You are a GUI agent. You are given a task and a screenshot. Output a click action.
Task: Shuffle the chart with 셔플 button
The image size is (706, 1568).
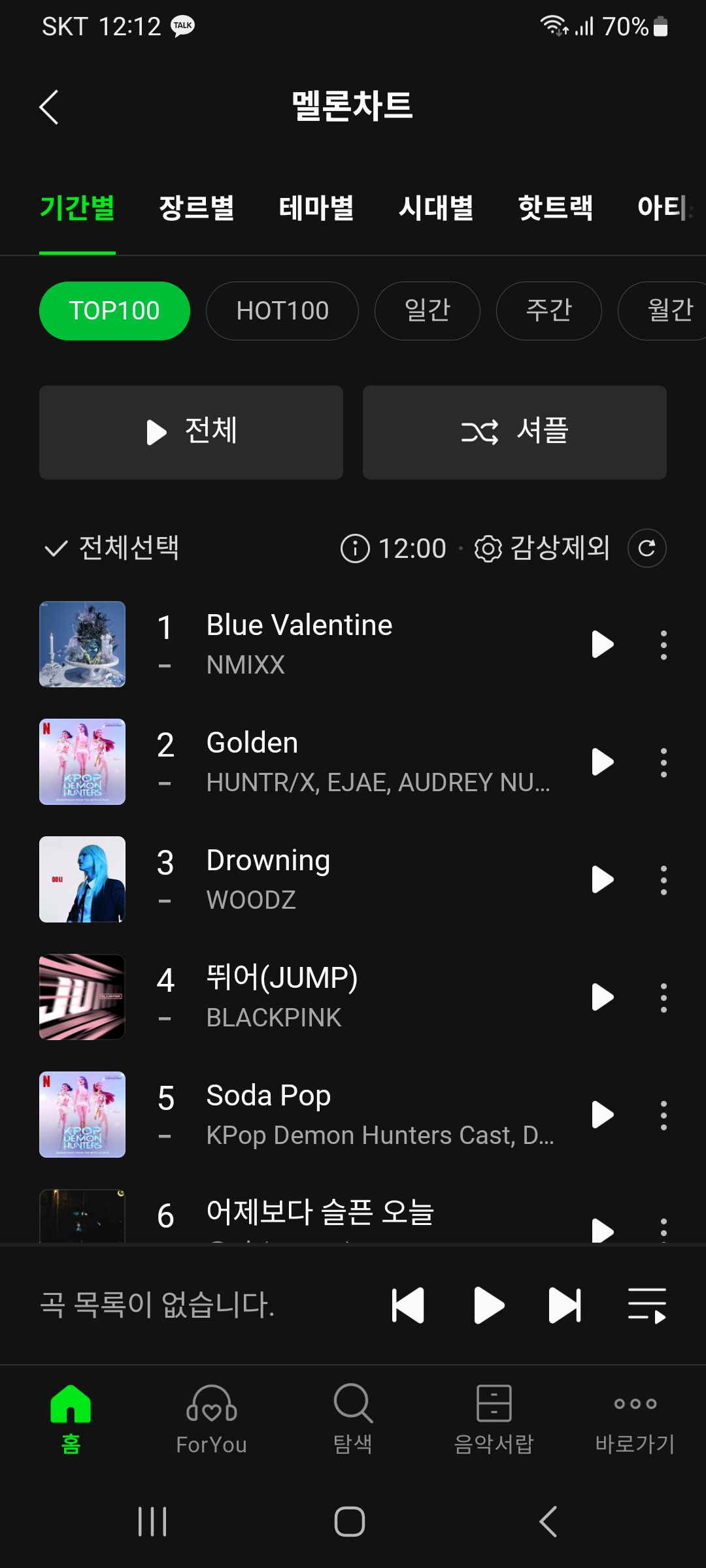(x=514, y=433)
